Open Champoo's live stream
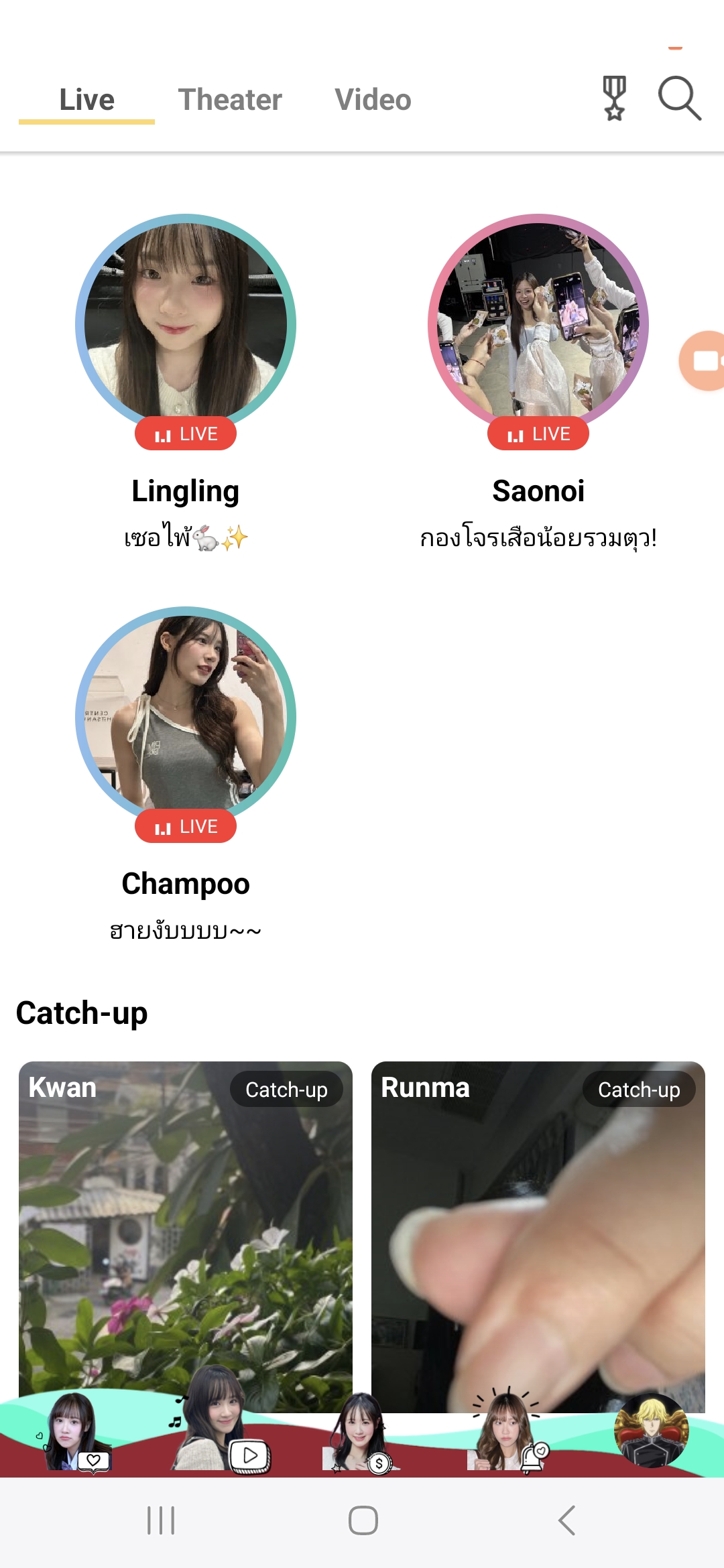Screen dimensions: 724x1568 coord(186,717)
